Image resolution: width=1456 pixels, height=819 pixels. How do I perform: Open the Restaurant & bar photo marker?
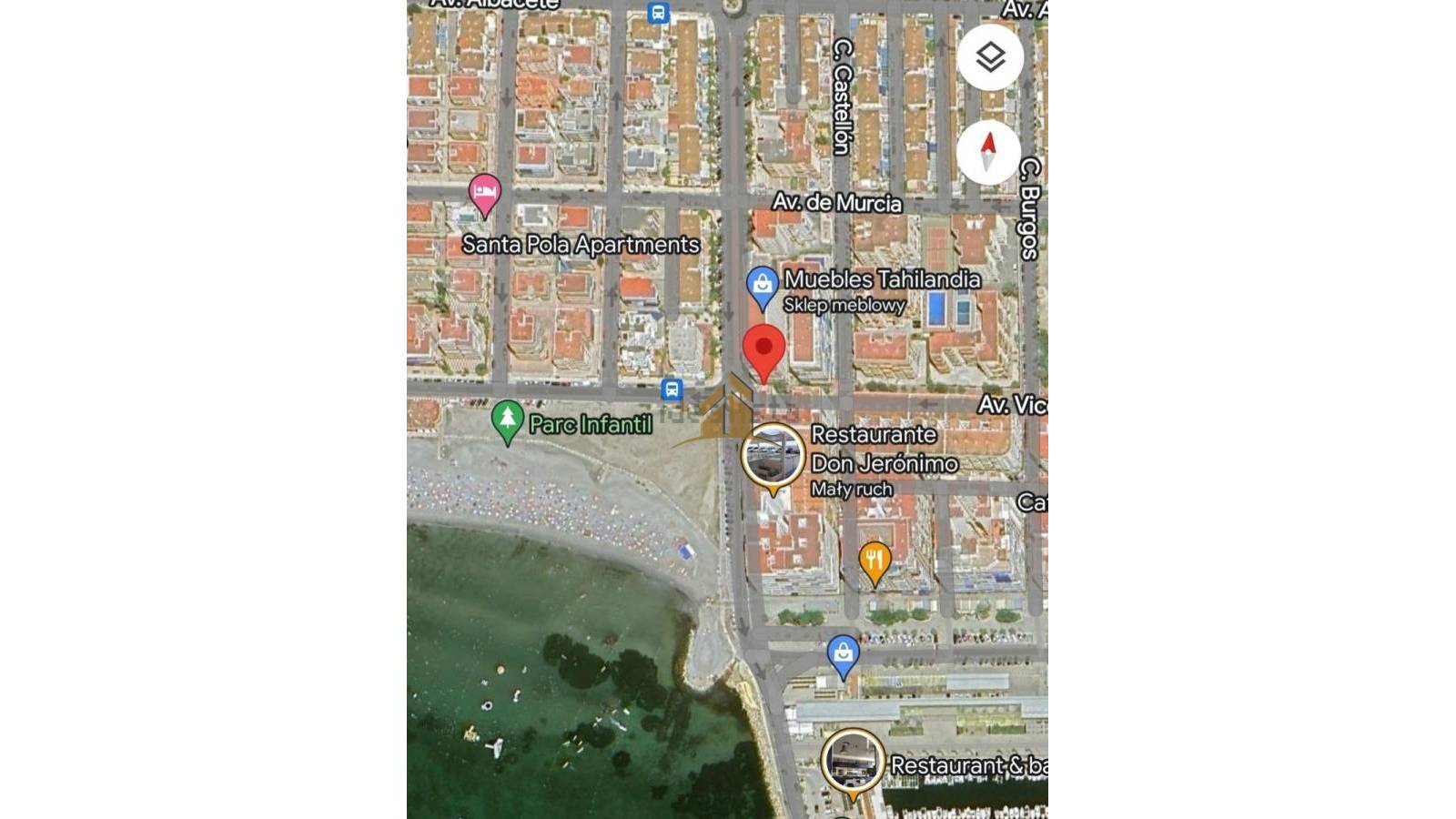(852, 761)
